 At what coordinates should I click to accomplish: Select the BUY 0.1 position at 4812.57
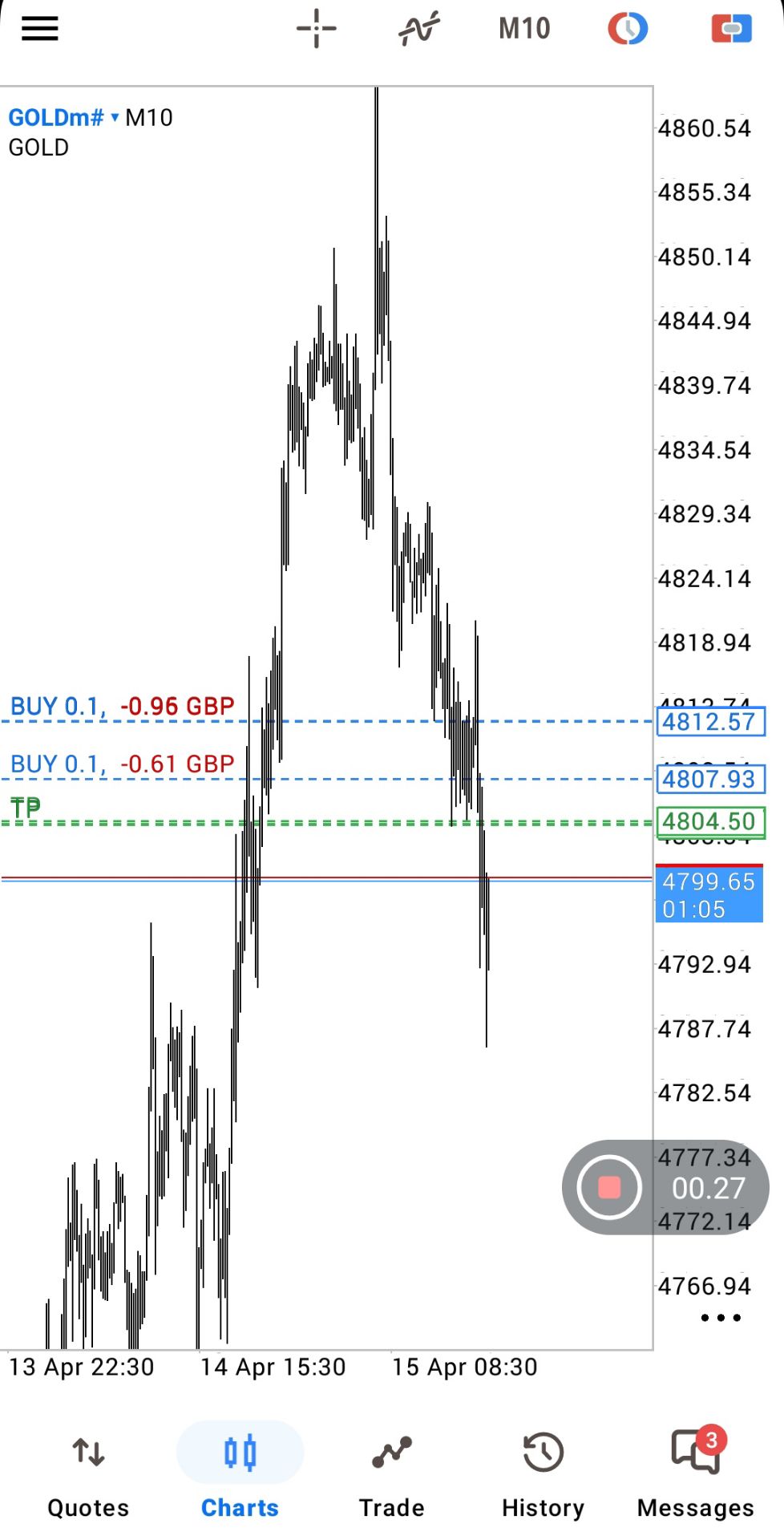tap(122, 707)
